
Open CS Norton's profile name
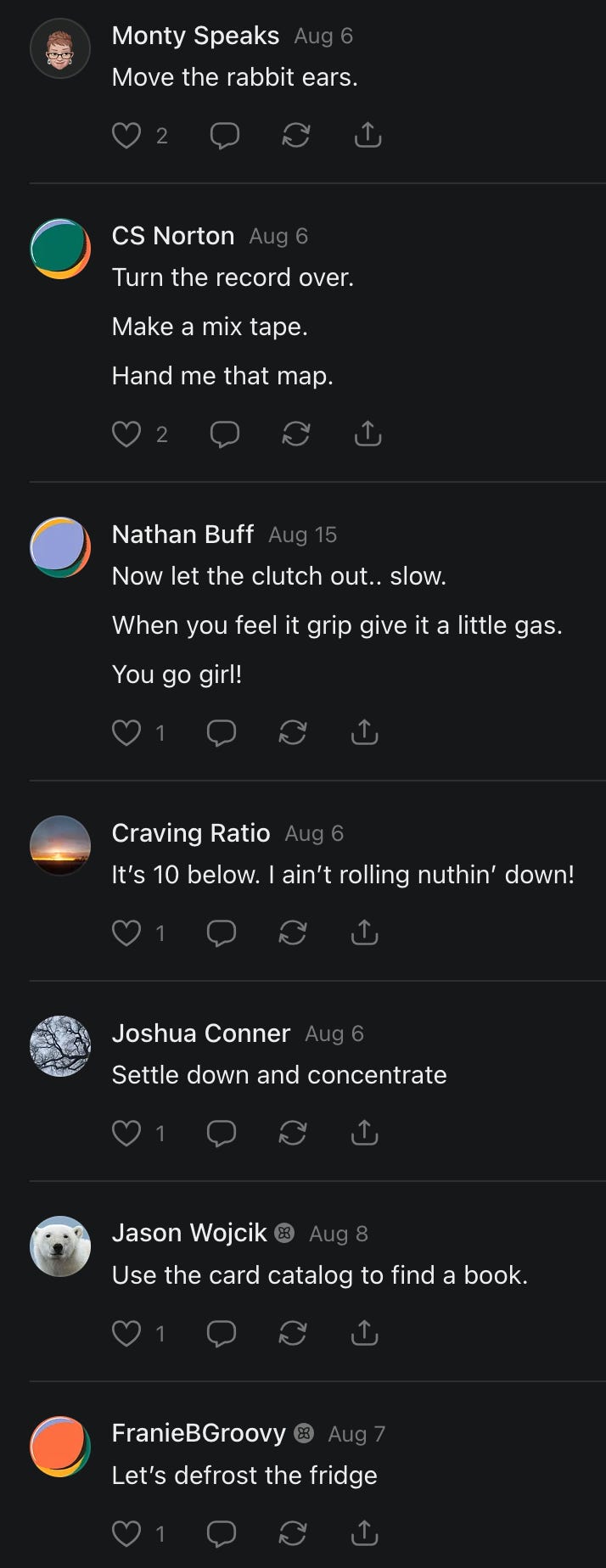[x=173, y=236]
